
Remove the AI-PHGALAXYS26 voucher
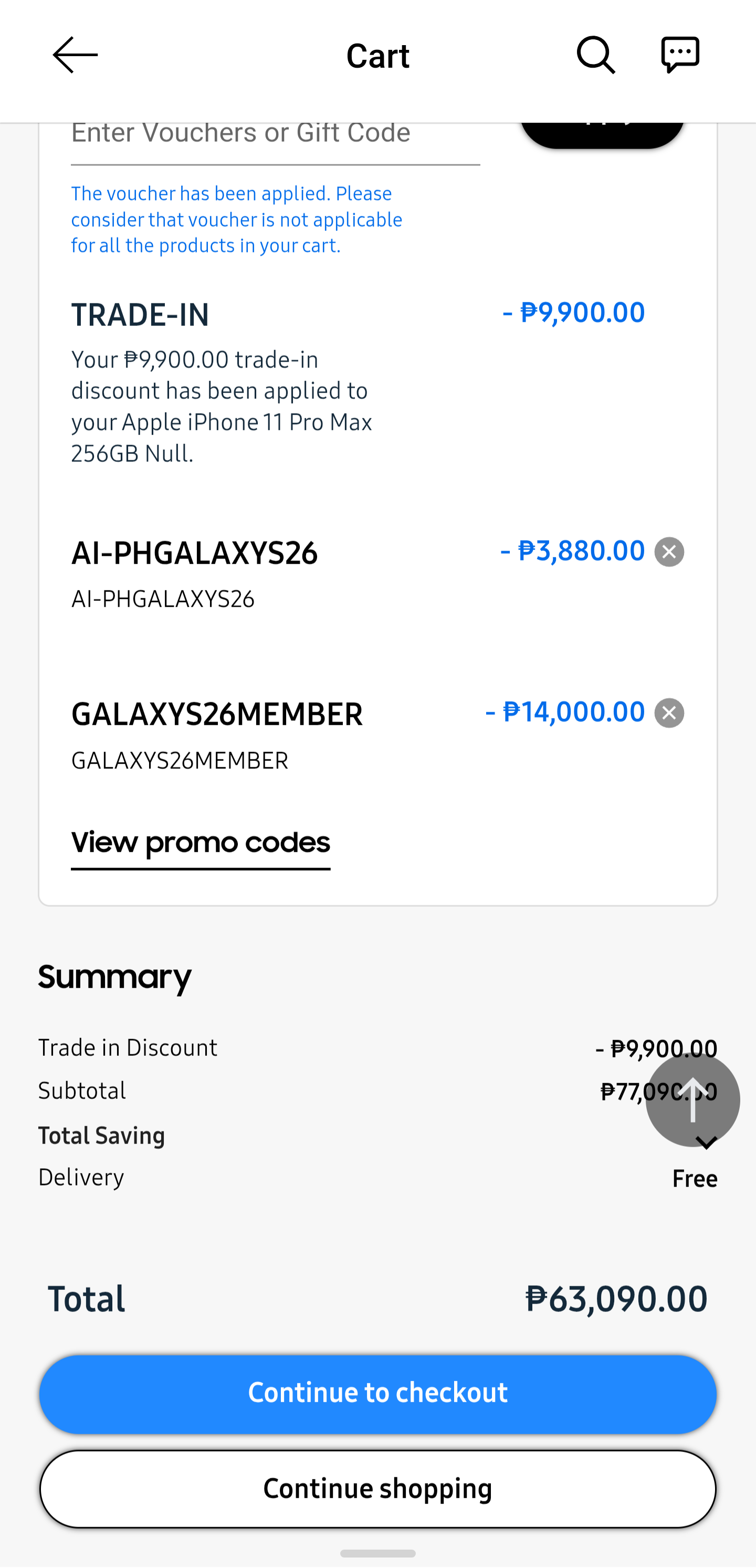pos(669,552)
